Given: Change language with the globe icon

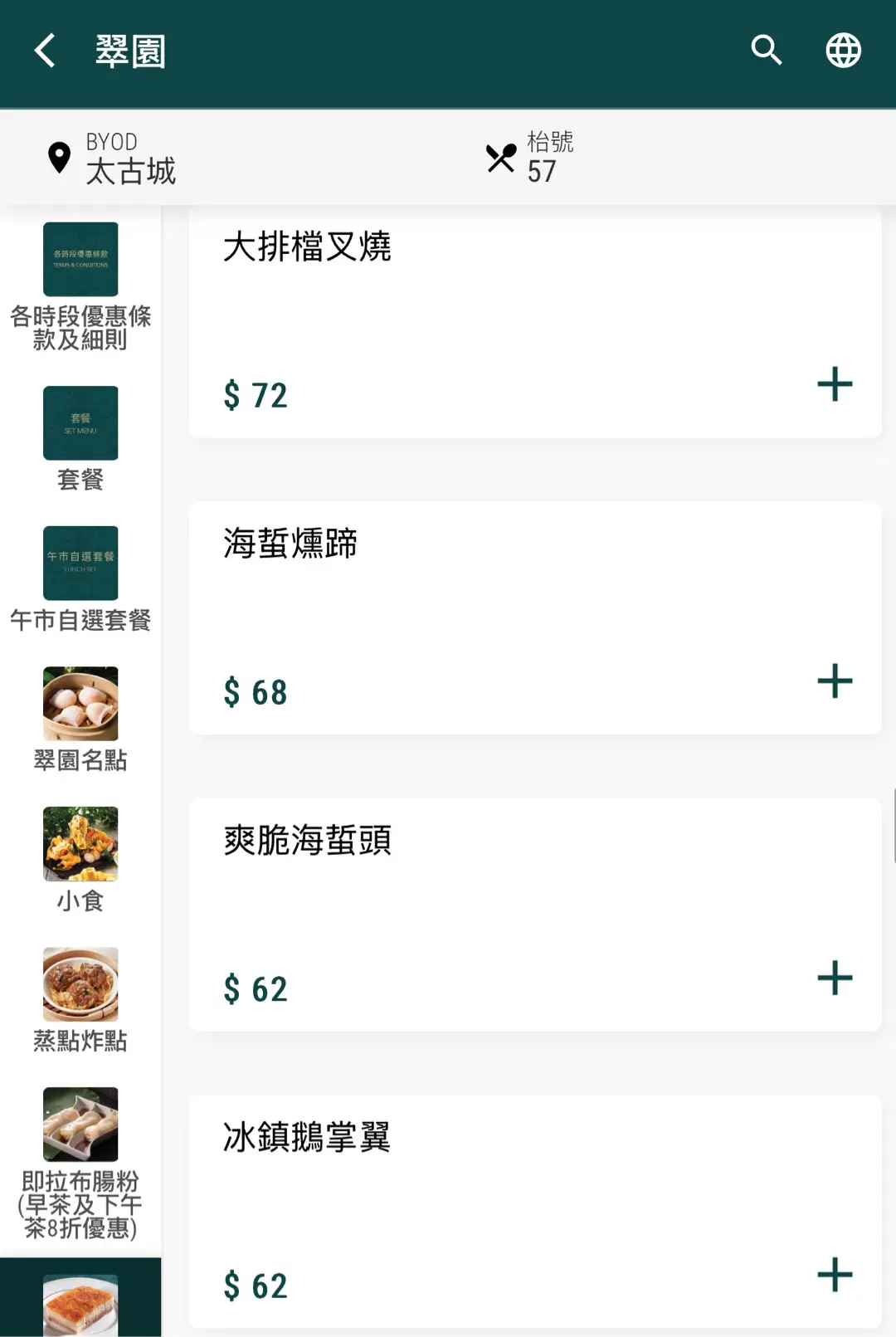Looking at the screenshot, I should pyautogui.click(x=843, y=51).
